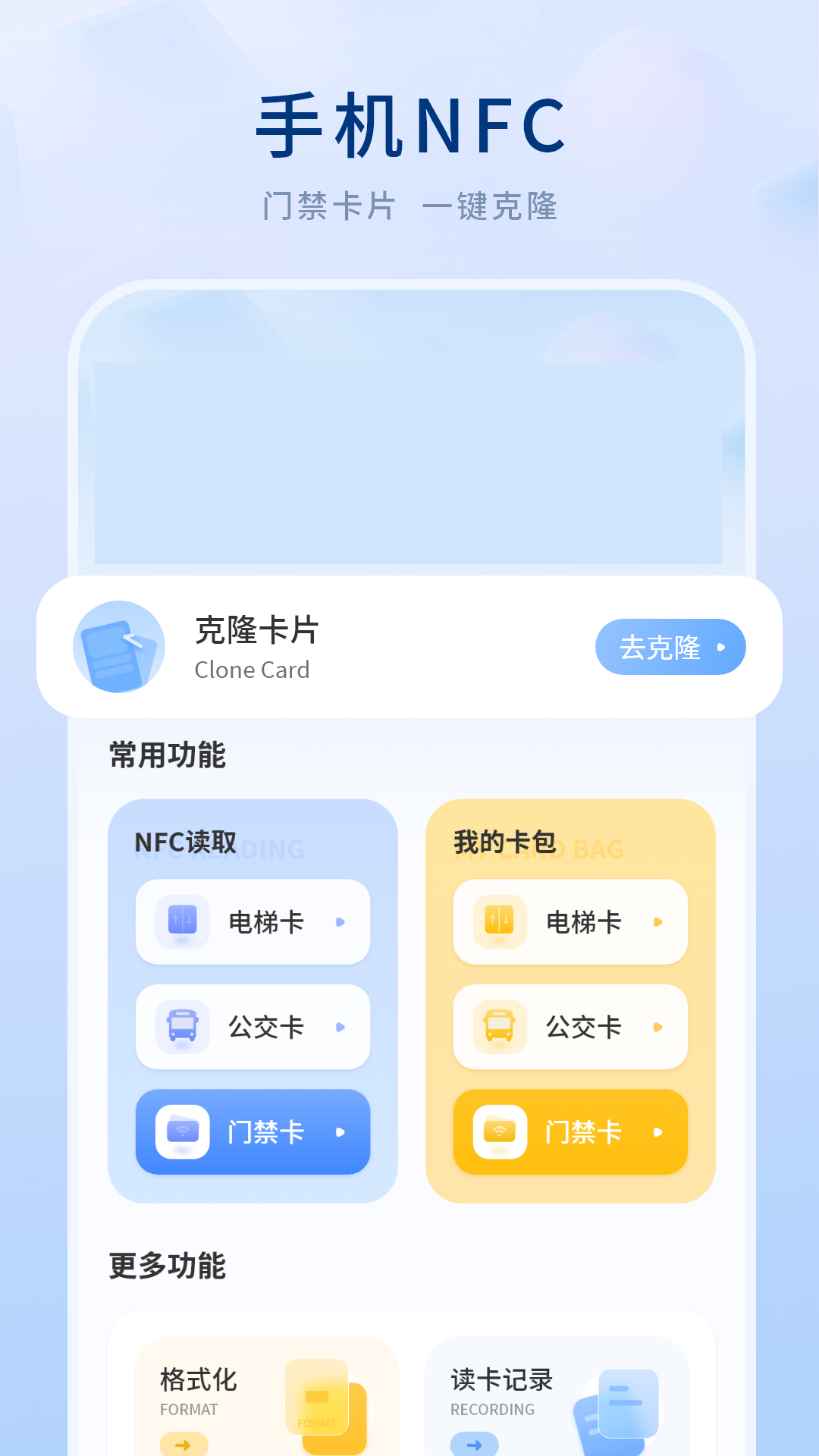The width and height of the screenshot is (819, 1456).
Task: Click the yellow access card icon in 门禁卡
Action: tap(499, 1132)
